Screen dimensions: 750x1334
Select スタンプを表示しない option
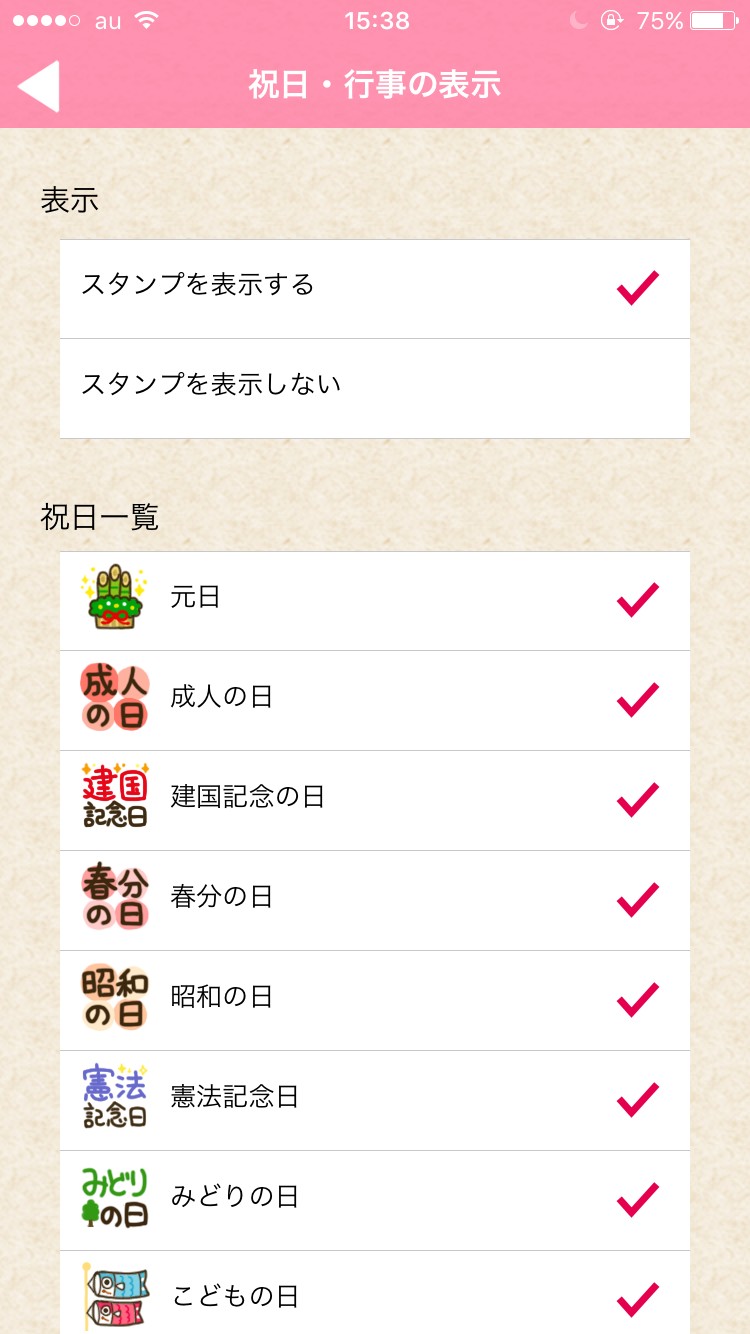[374, 388]
